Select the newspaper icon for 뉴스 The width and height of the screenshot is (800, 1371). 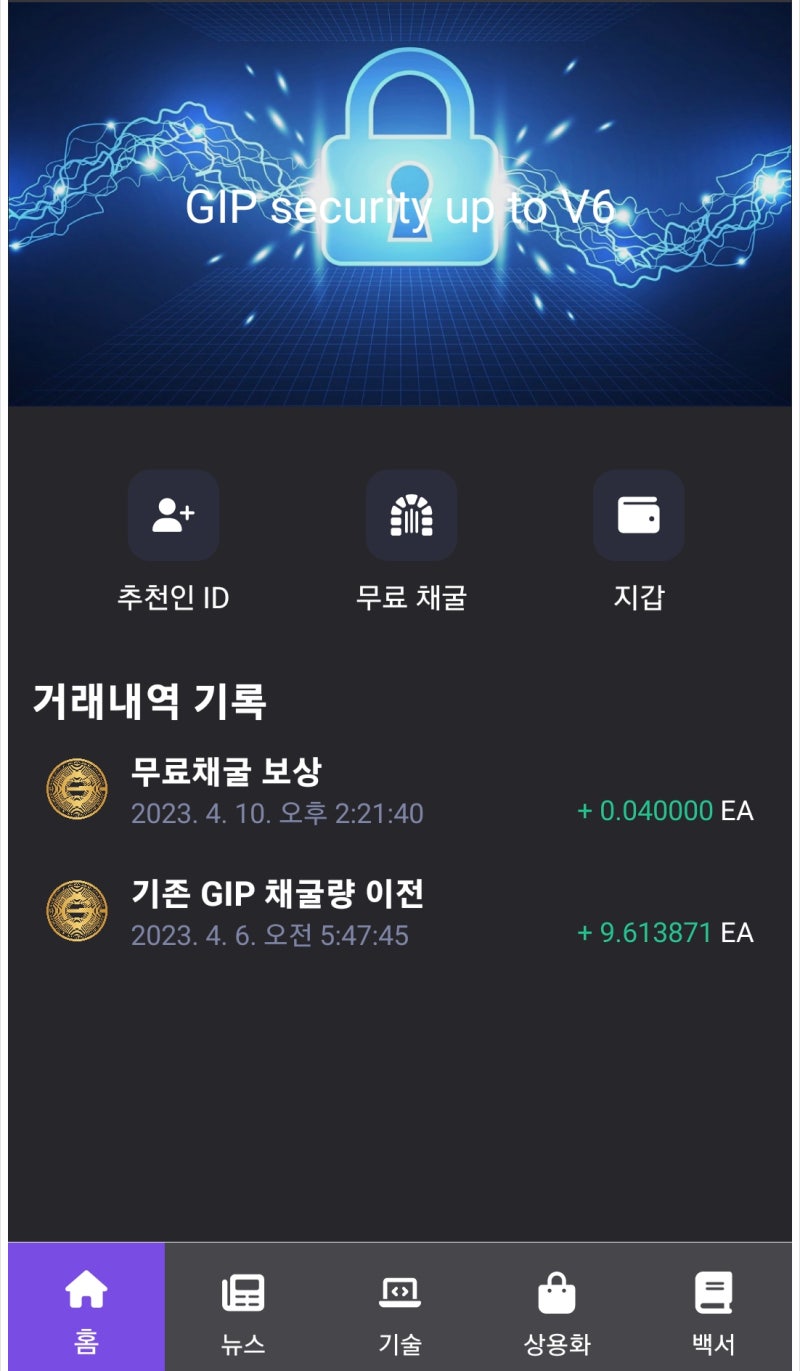click(x=242, y=1292)
